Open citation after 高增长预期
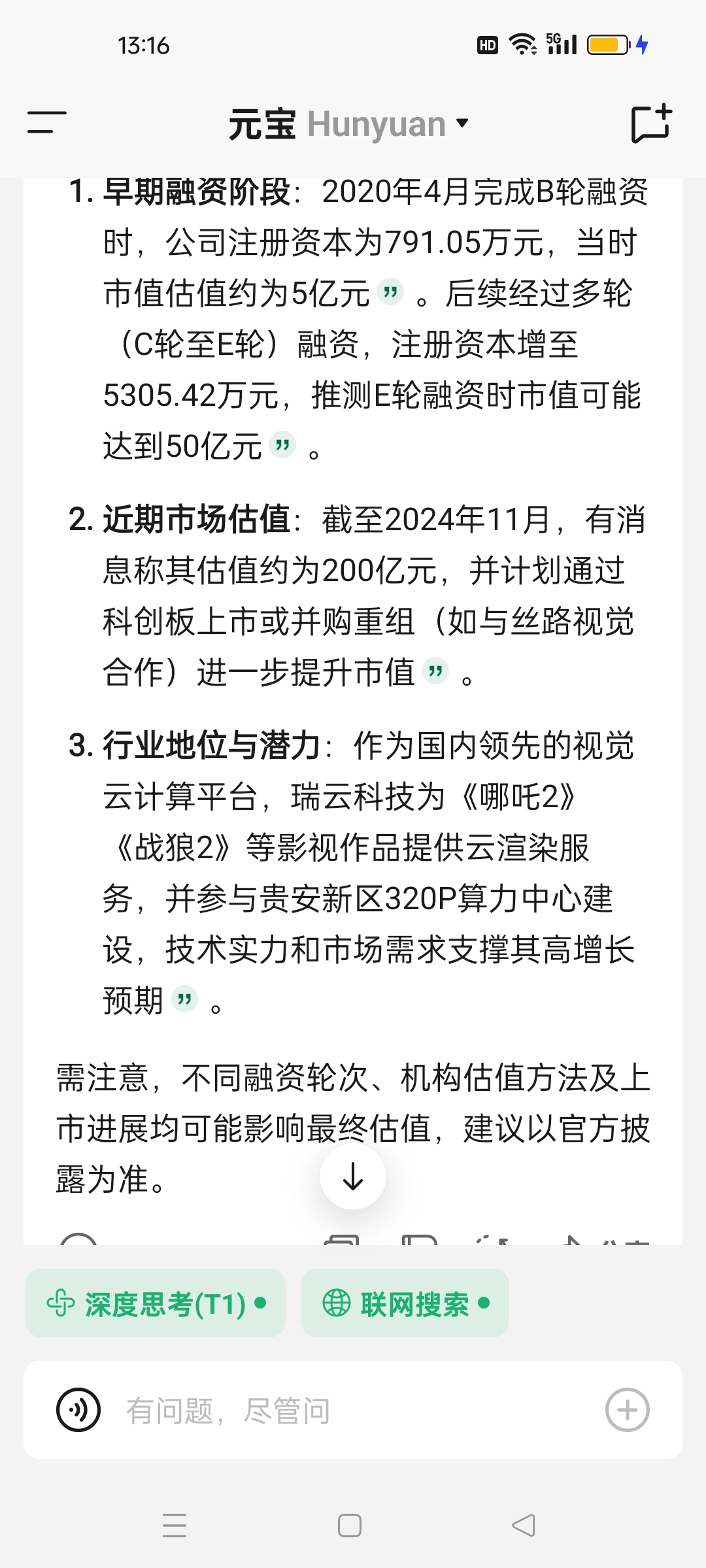The height and width of the screenshot is (1568, 706). pos(184,999)
